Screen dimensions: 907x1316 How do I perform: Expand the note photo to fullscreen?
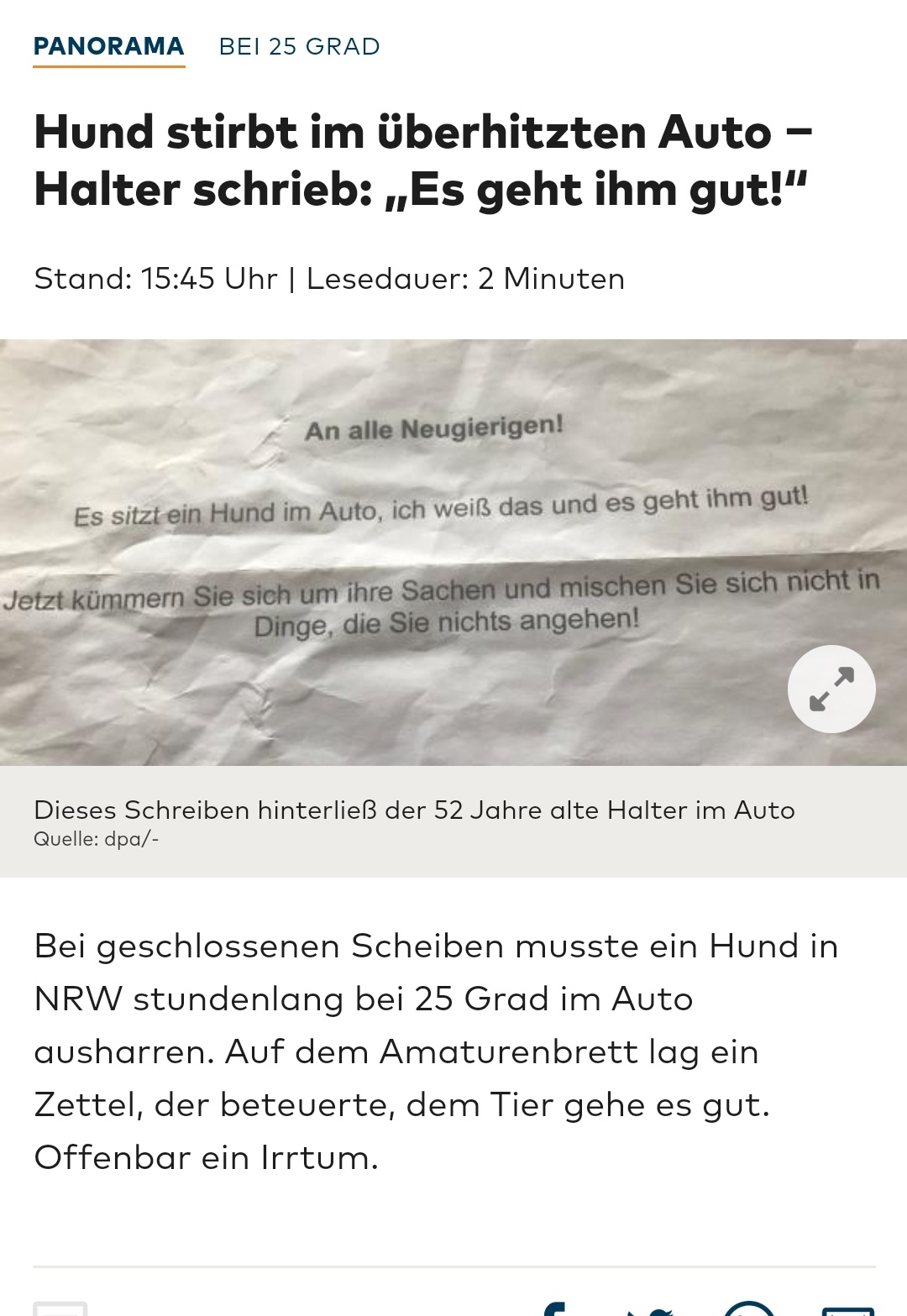pos(831,689)
